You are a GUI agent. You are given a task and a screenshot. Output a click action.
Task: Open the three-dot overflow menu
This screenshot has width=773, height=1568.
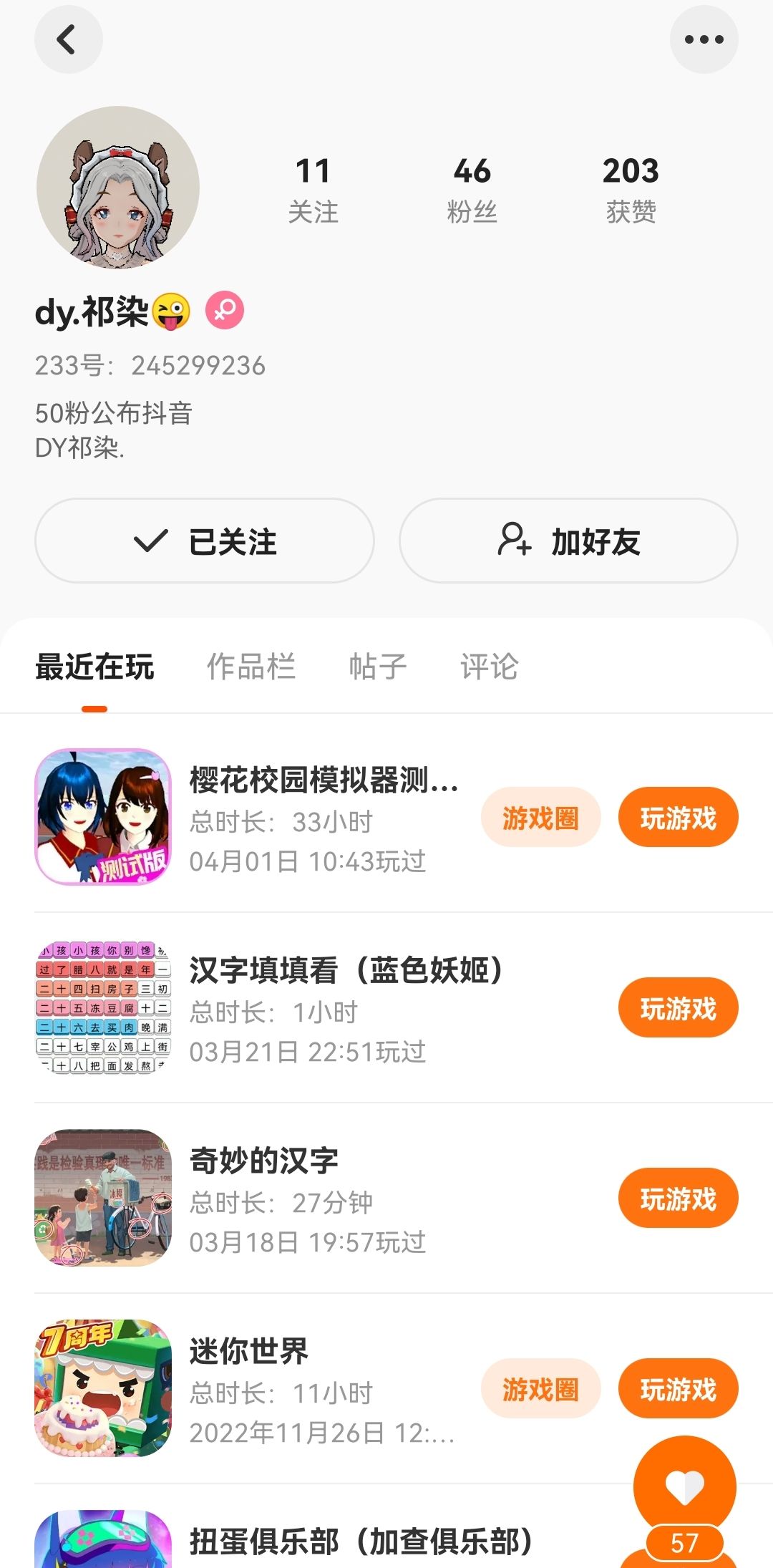[704, 39]
